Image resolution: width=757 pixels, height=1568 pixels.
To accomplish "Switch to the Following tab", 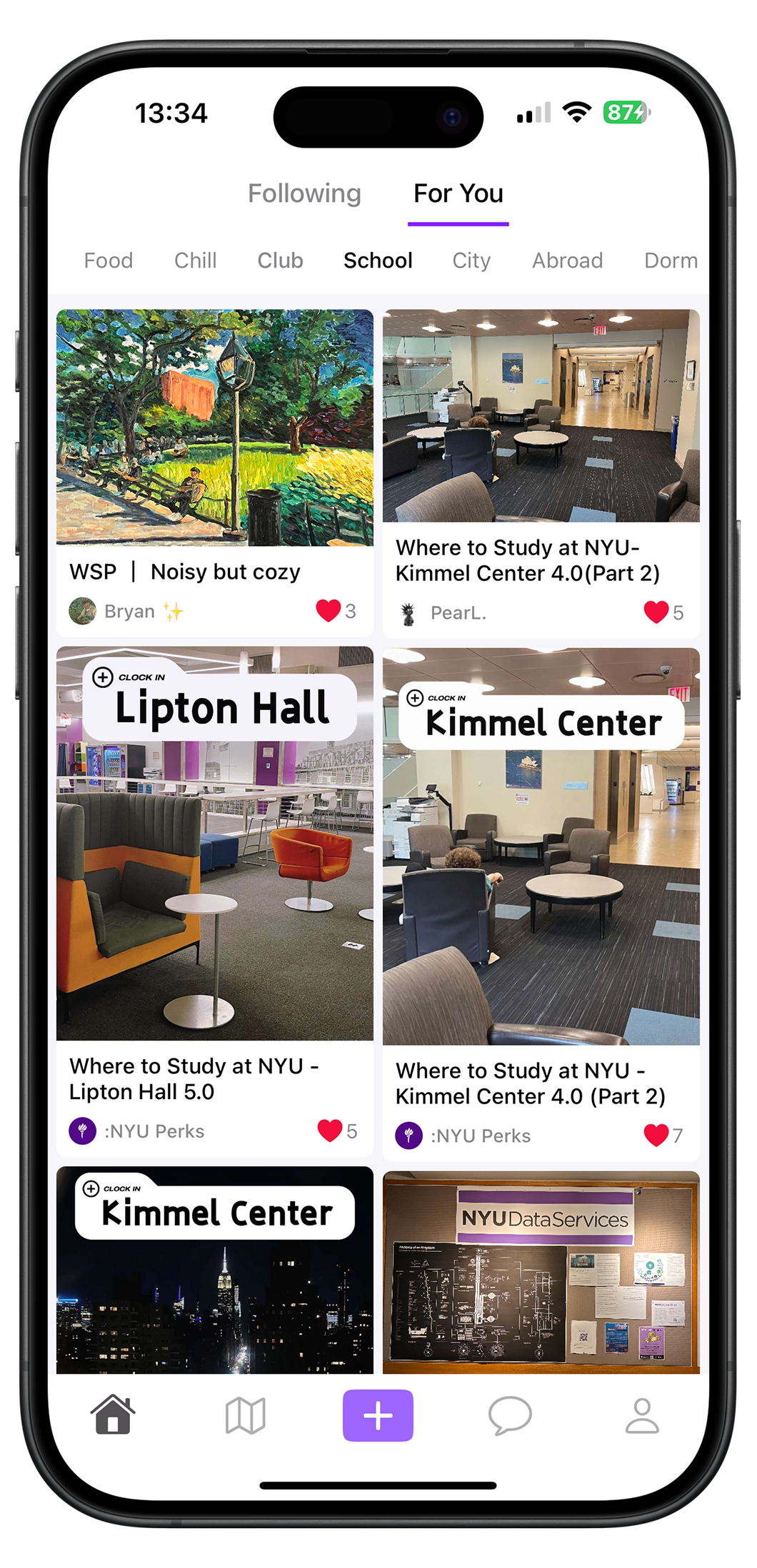I will point(304,193).
